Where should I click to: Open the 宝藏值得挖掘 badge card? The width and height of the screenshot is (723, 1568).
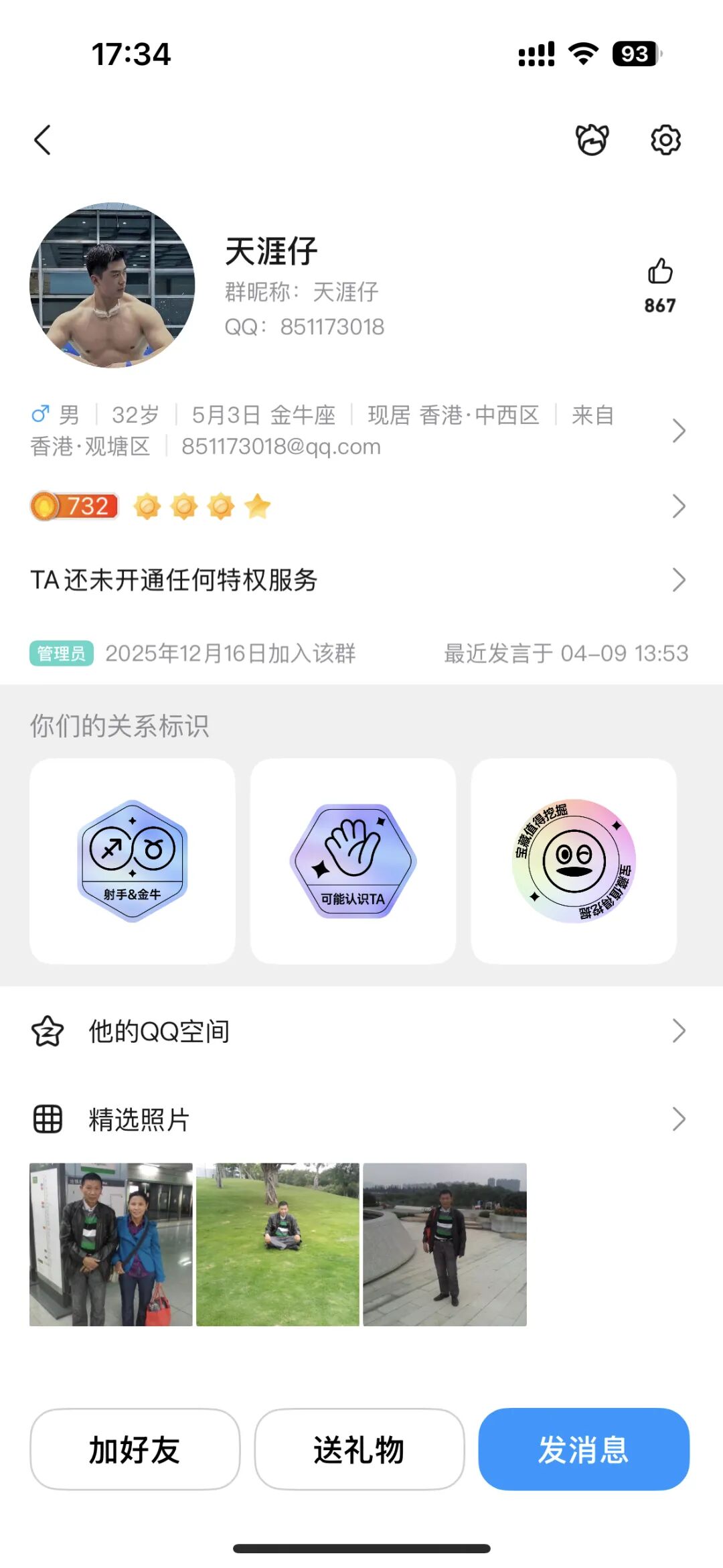tap(574, 861)
